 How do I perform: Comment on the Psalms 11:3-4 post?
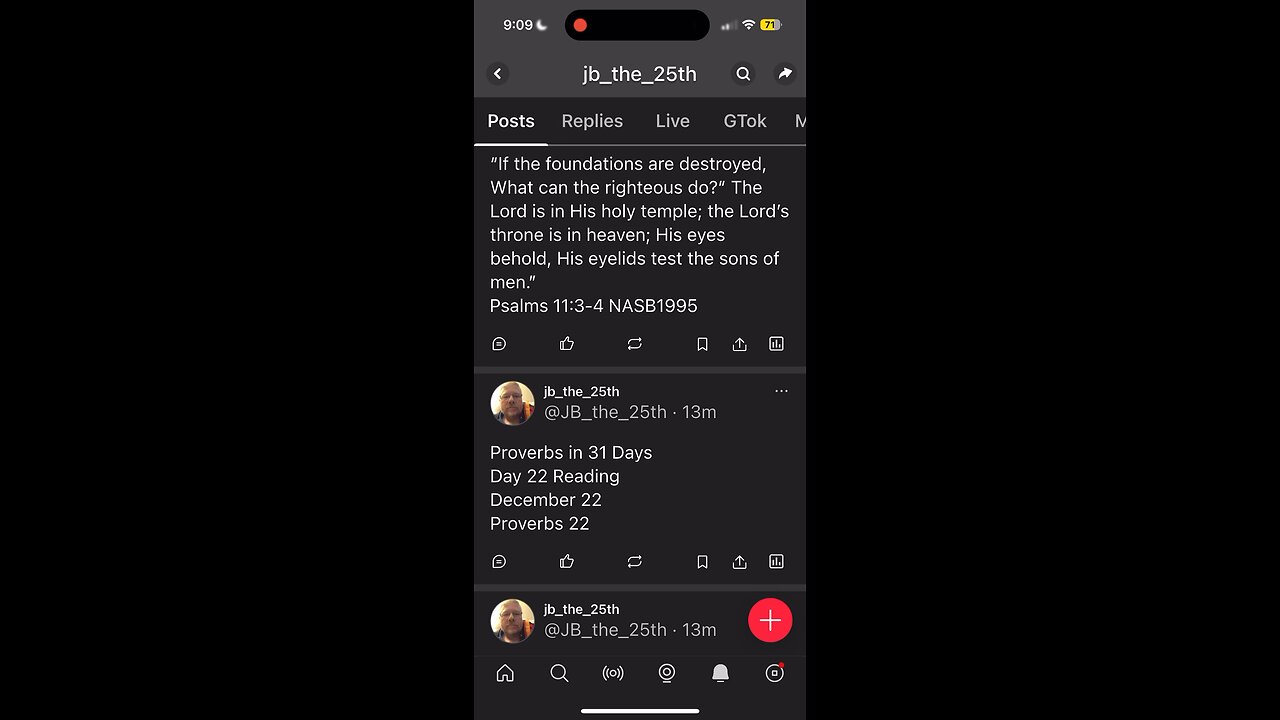point(499,344)
